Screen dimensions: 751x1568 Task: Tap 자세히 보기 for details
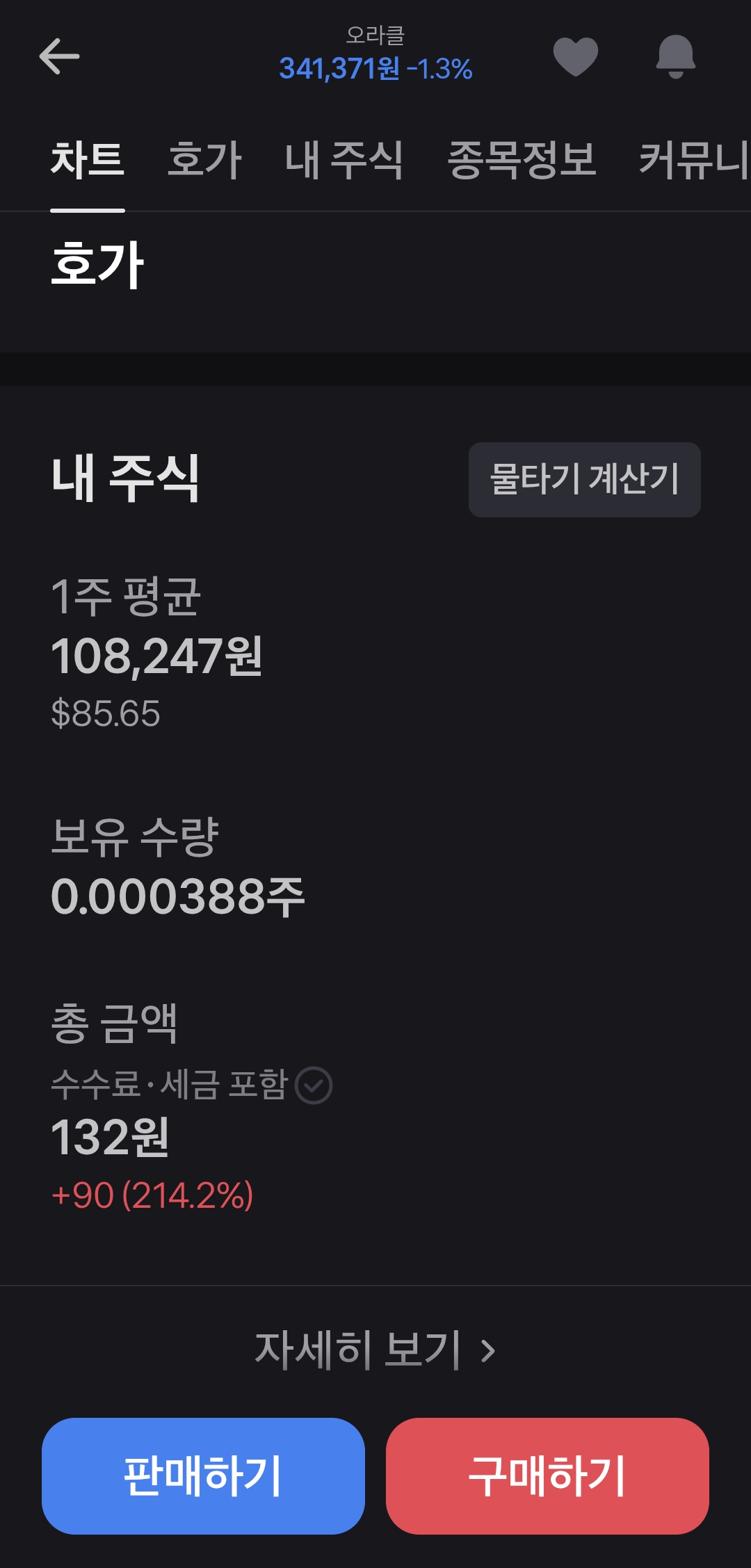pos(375,1350)
